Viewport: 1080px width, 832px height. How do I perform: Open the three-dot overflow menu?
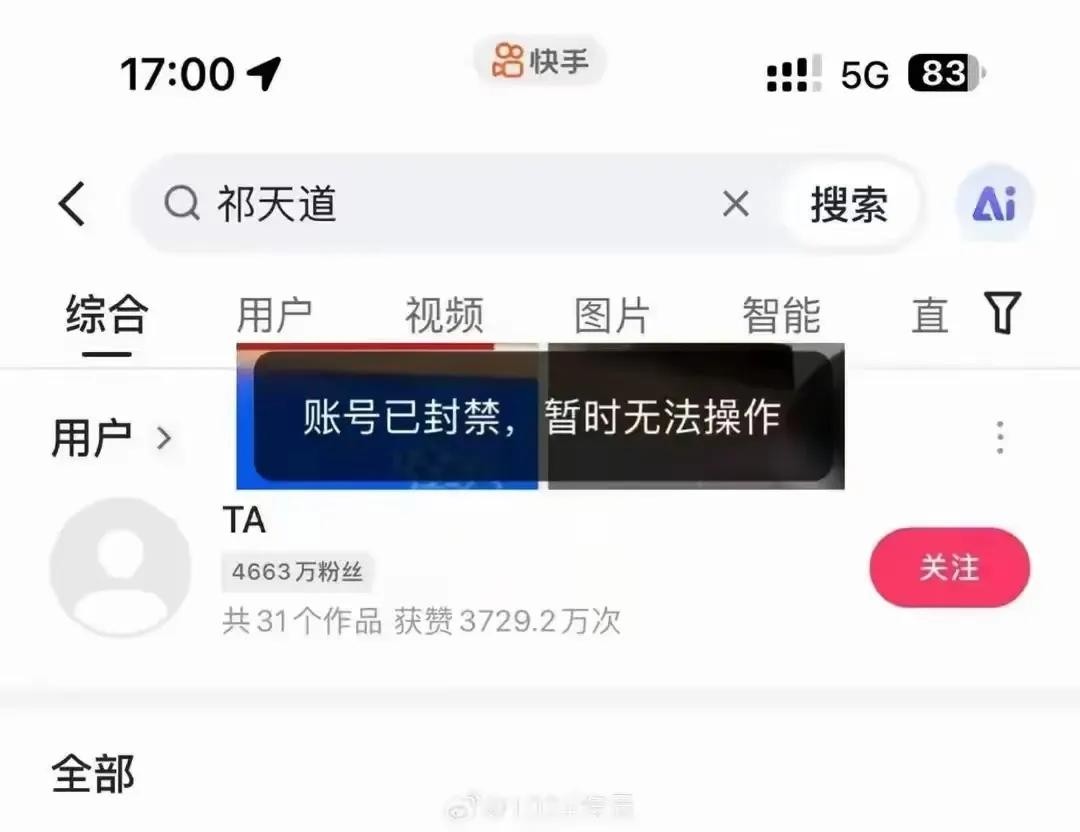click(x=1000, y=438)
